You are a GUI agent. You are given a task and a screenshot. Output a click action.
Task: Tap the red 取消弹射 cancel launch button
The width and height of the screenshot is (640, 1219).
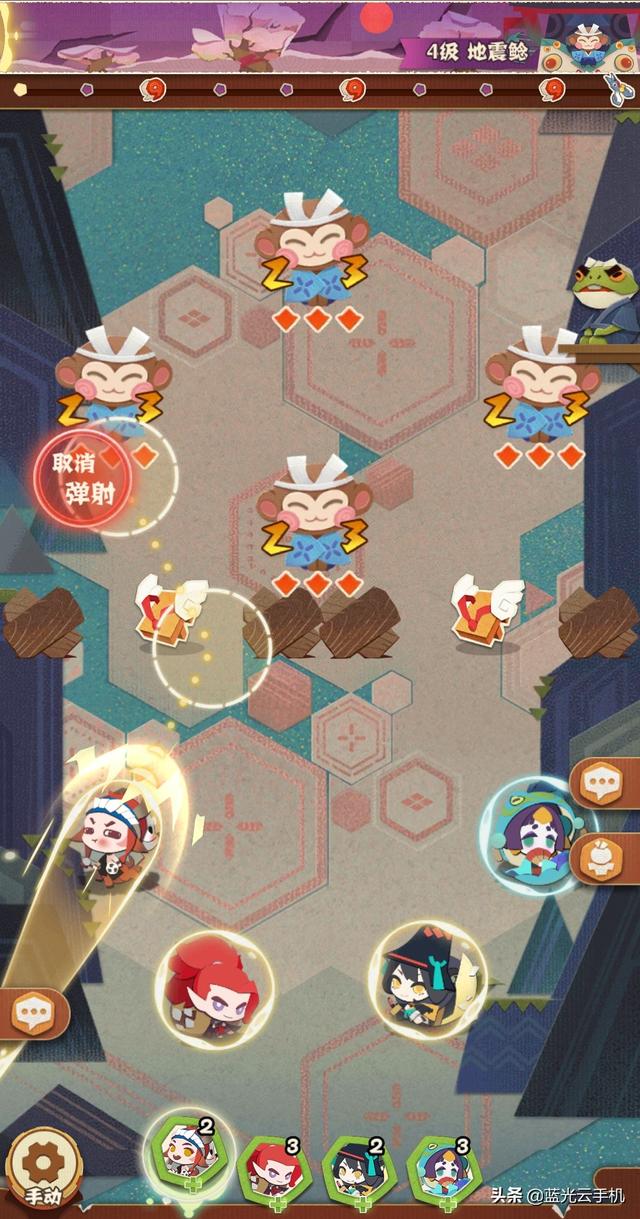(x=84, y=479)
